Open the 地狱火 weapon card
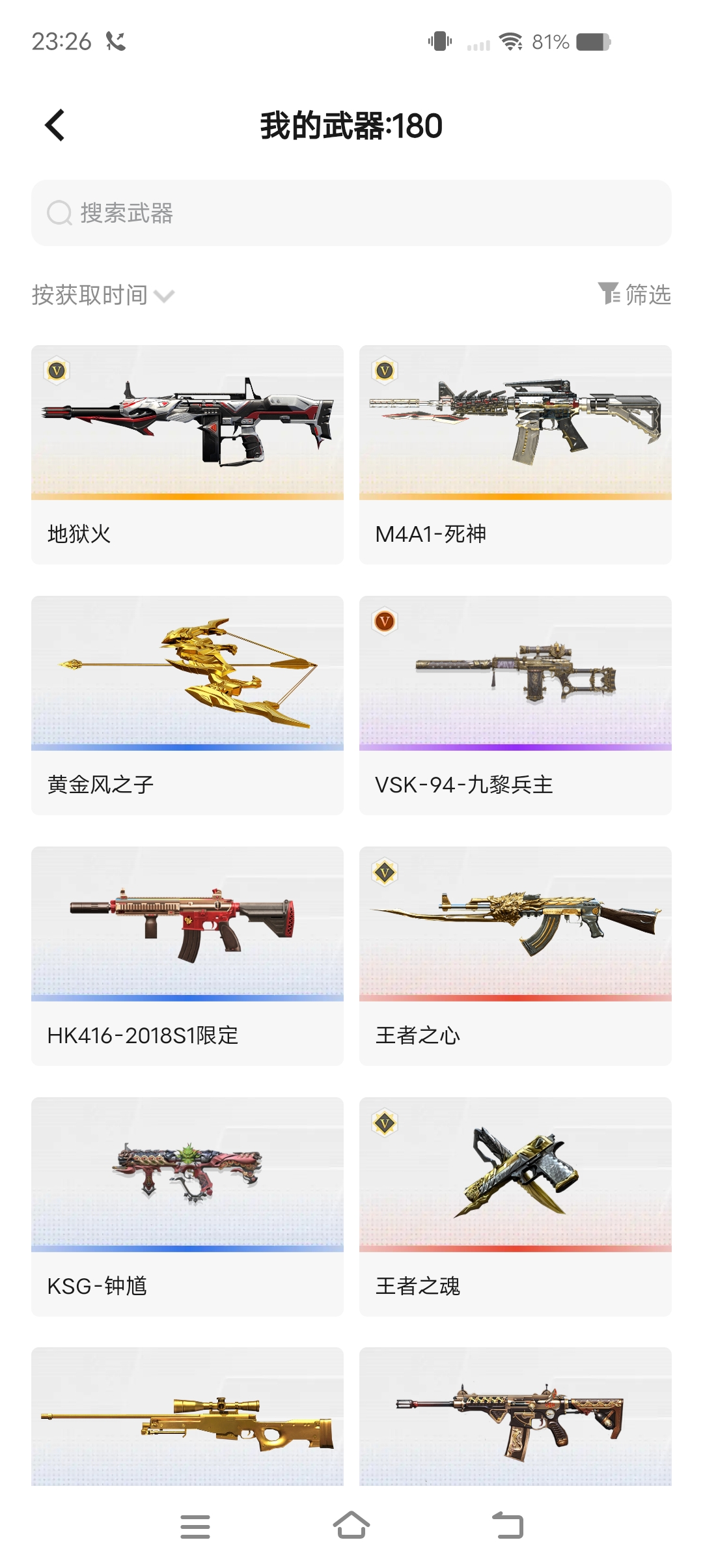 click(187, 454)
